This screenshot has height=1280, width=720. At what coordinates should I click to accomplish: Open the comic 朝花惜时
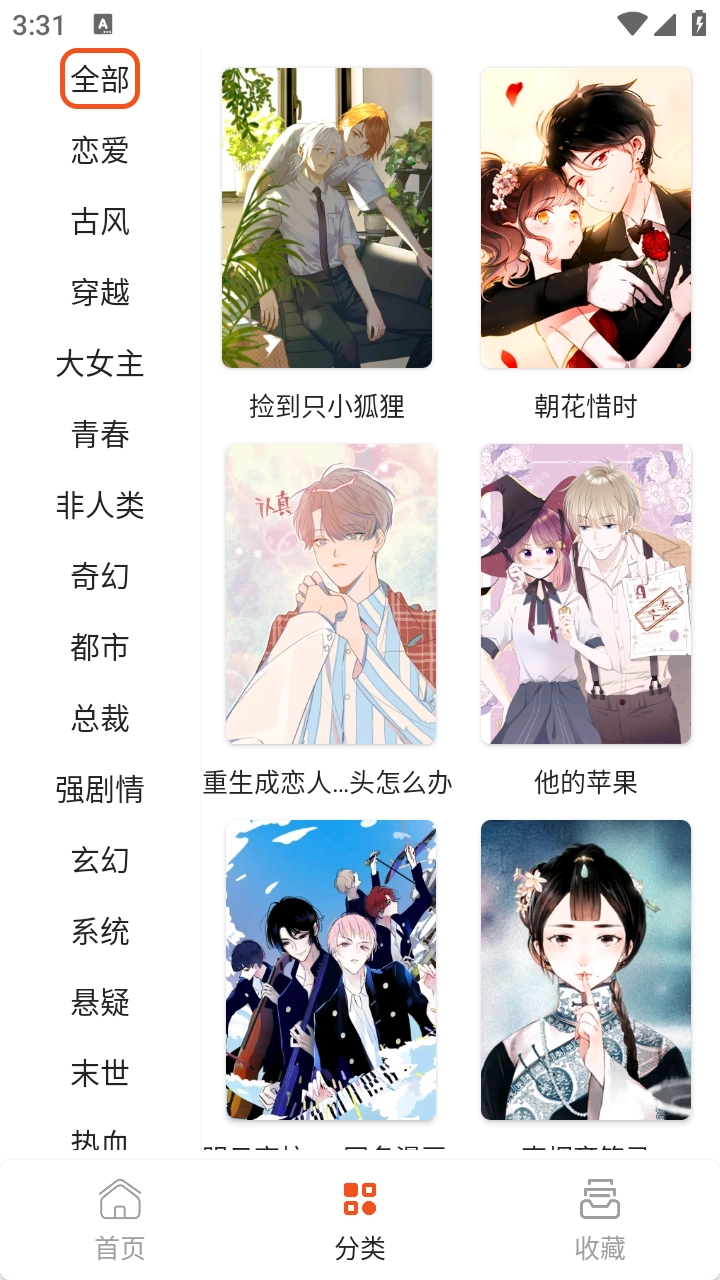tap(586, 217)
